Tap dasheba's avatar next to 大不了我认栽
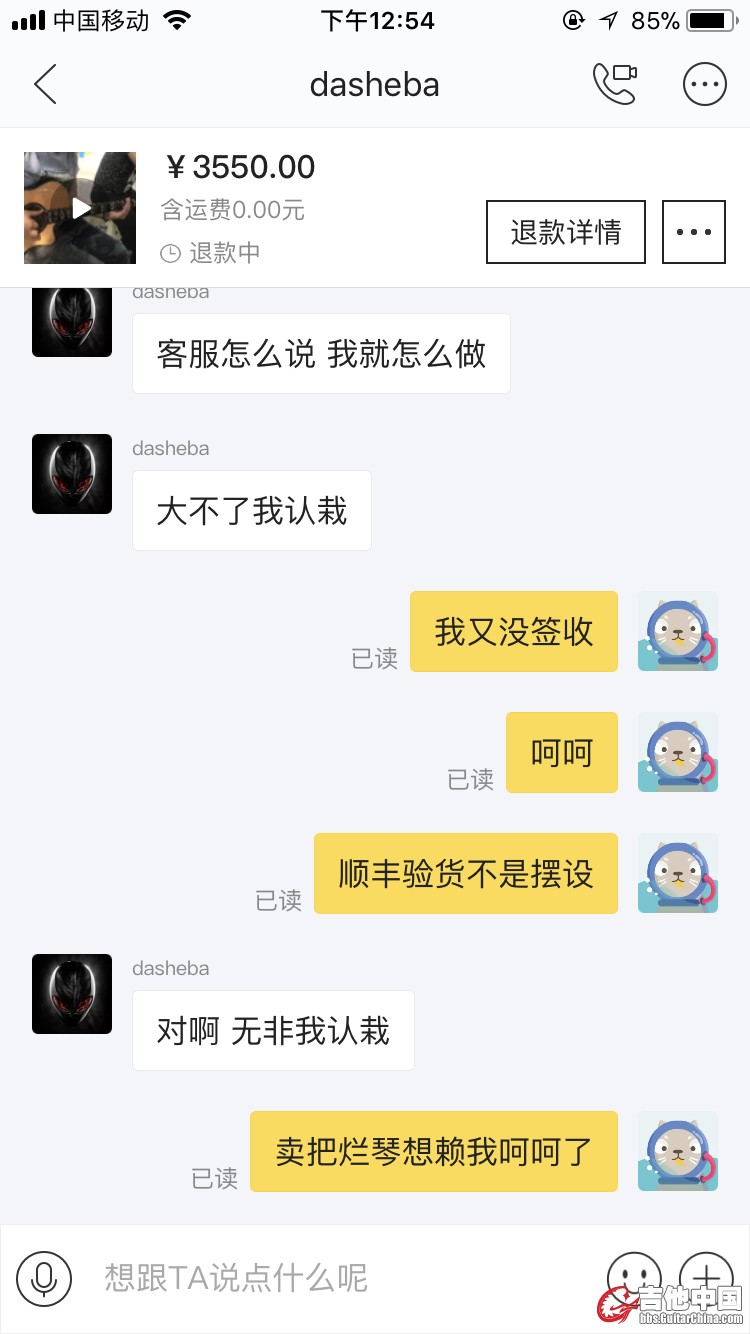This screenshot has width=750, height=1334. click(72, 474)
